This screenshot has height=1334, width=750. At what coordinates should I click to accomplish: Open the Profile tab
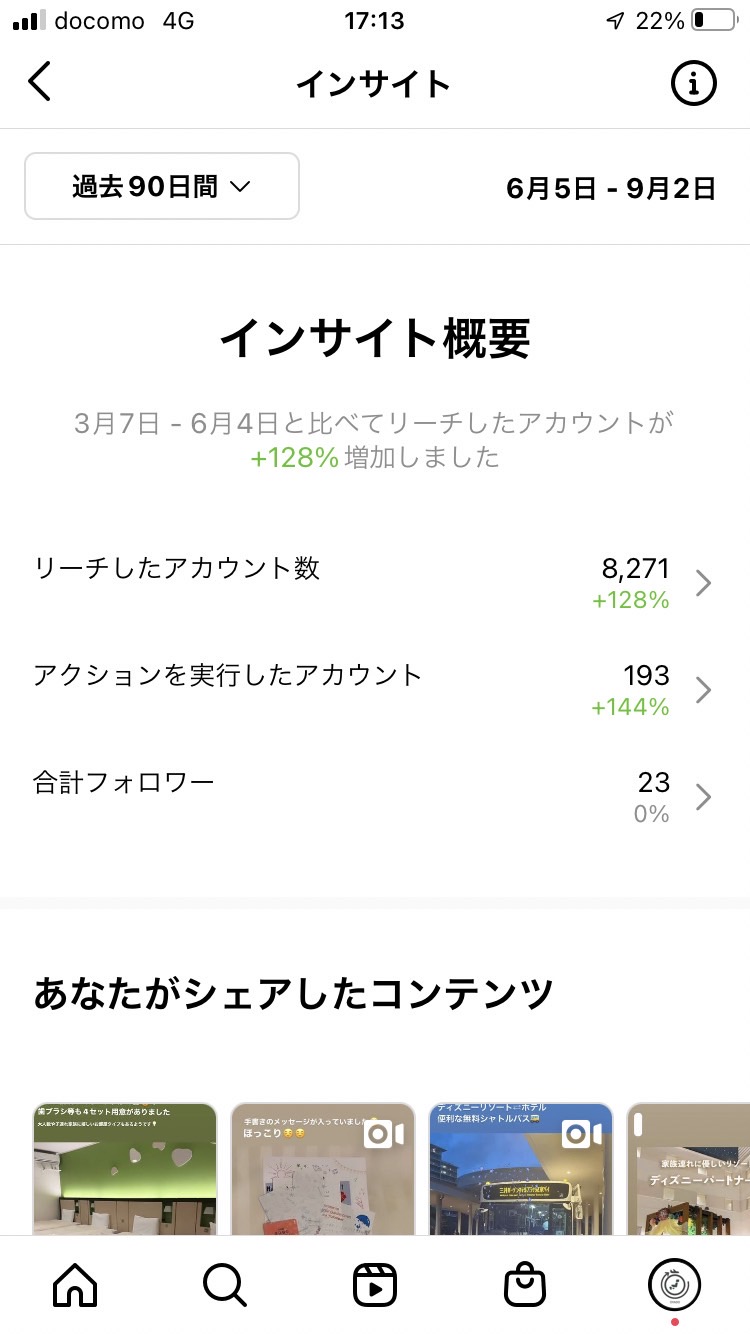click(675, 1284)
